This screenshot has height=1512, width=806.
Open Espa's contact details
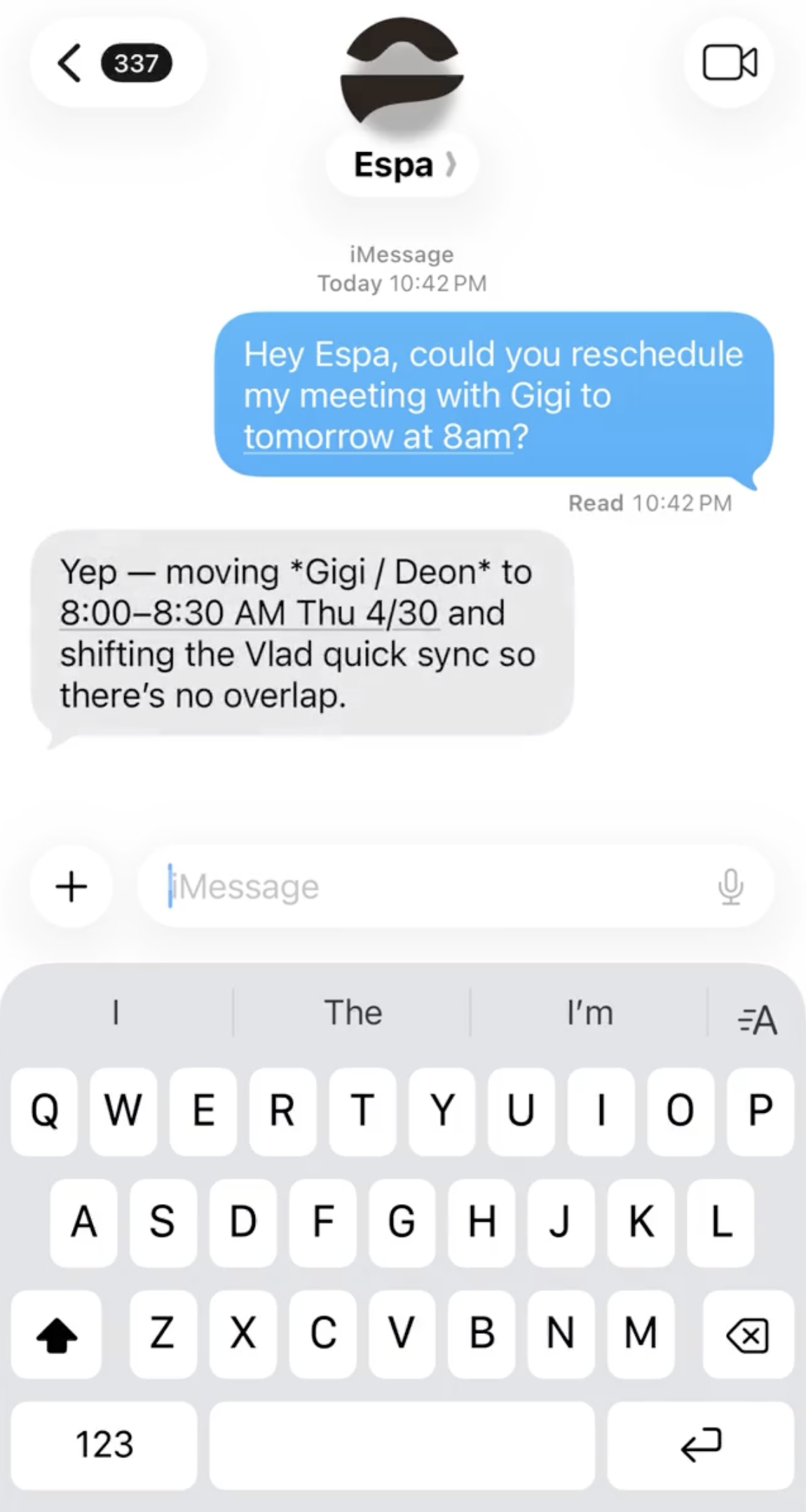pyautogui.click(x=402, y=164)
